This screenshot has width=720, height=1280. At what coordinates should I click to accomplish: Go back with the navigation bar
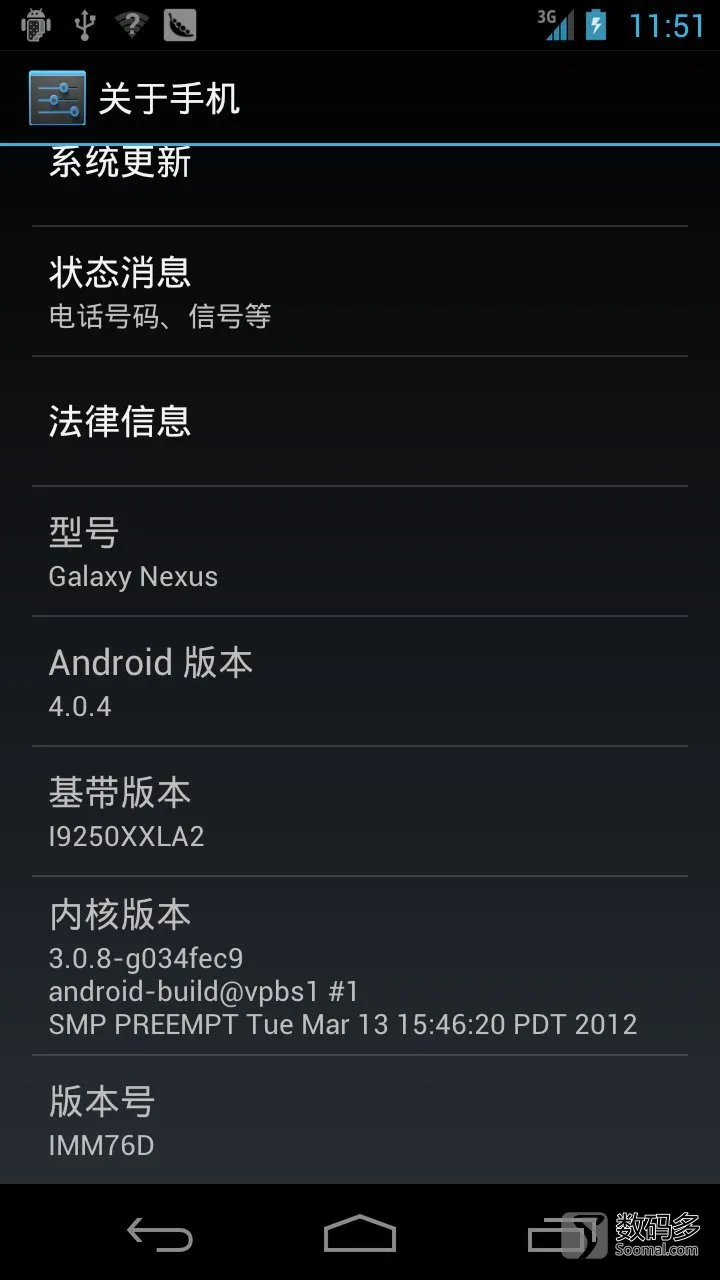(x=160, y=1234)
